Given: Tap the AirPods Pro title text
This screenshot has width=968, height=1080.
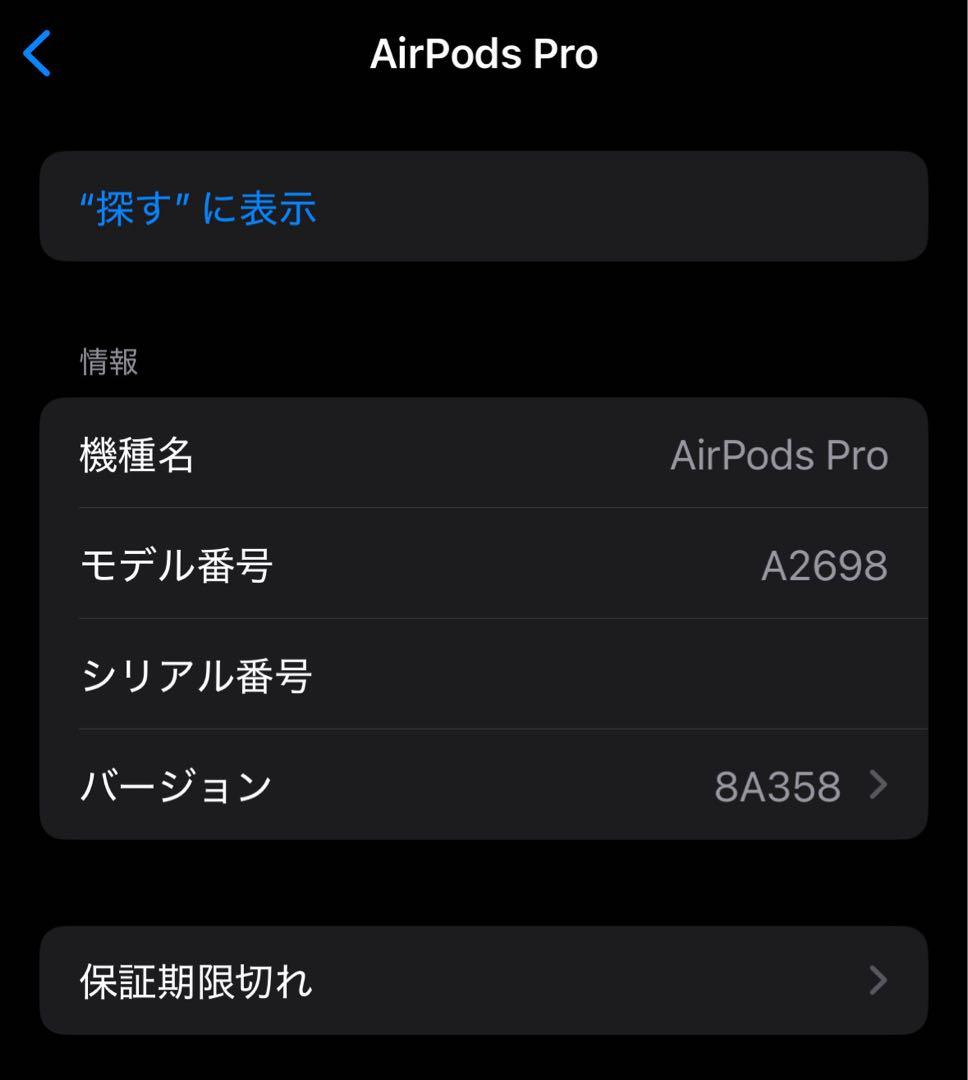Looking at the screenshot, I should pyautogui.click(x=484, y=53).
